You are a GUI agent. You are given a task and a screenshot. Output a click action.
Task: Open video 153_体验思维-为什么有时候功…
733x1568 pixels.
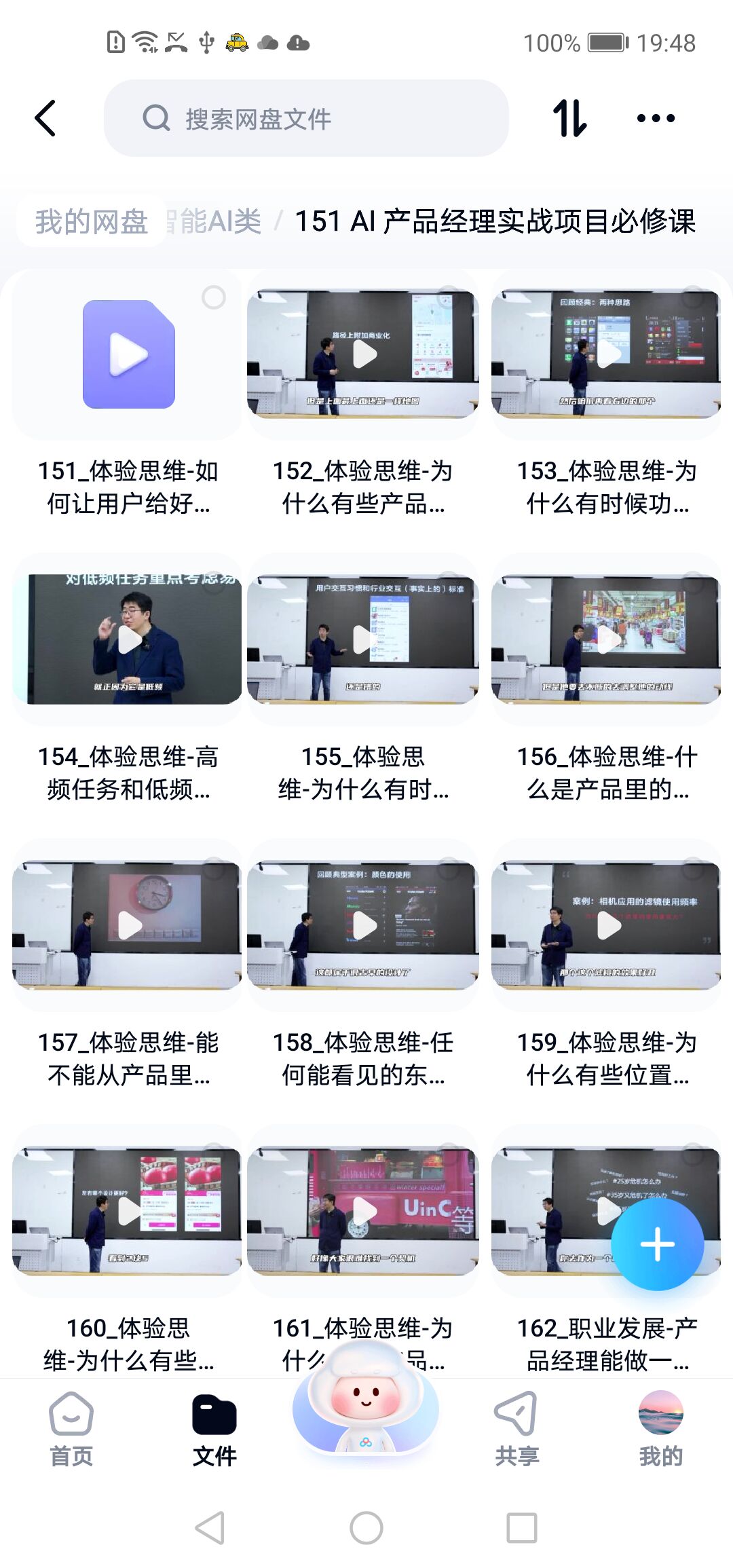[x=606, y=354]
